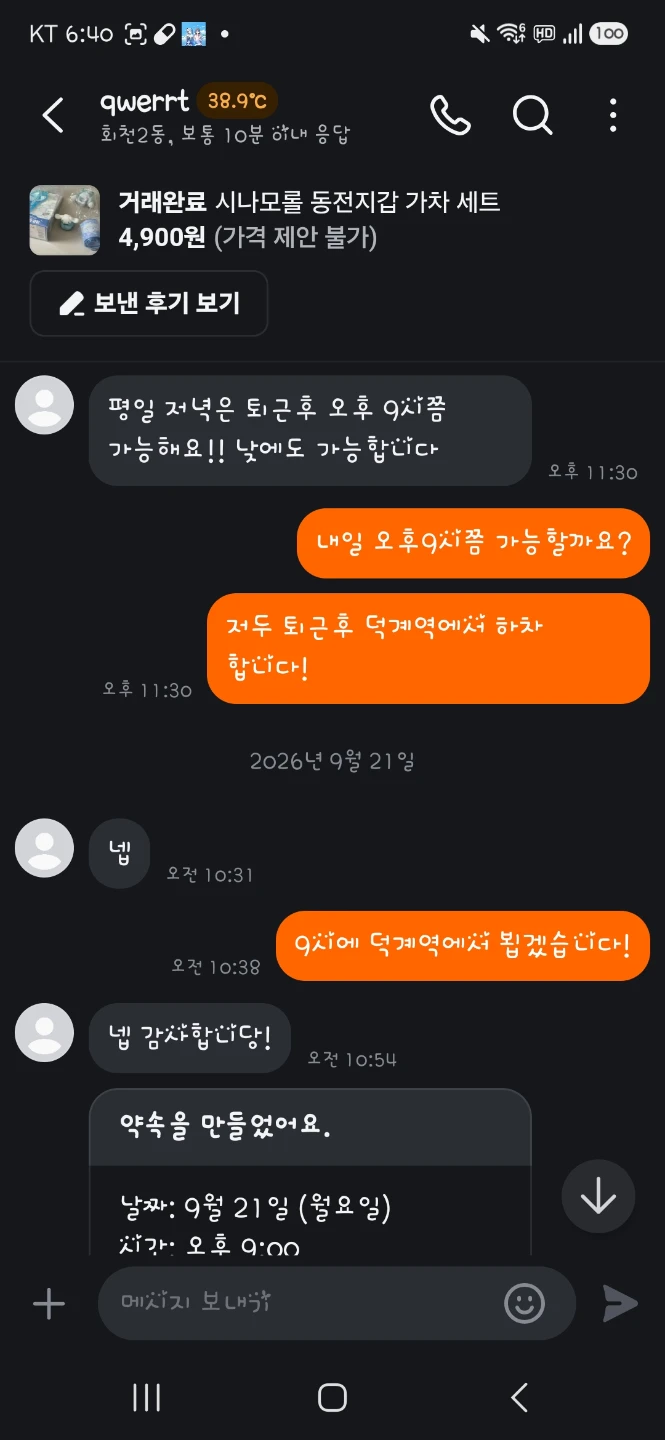Go back using the top-left arrow
The image size is (665, 1440).
click(x=53, y=116)
